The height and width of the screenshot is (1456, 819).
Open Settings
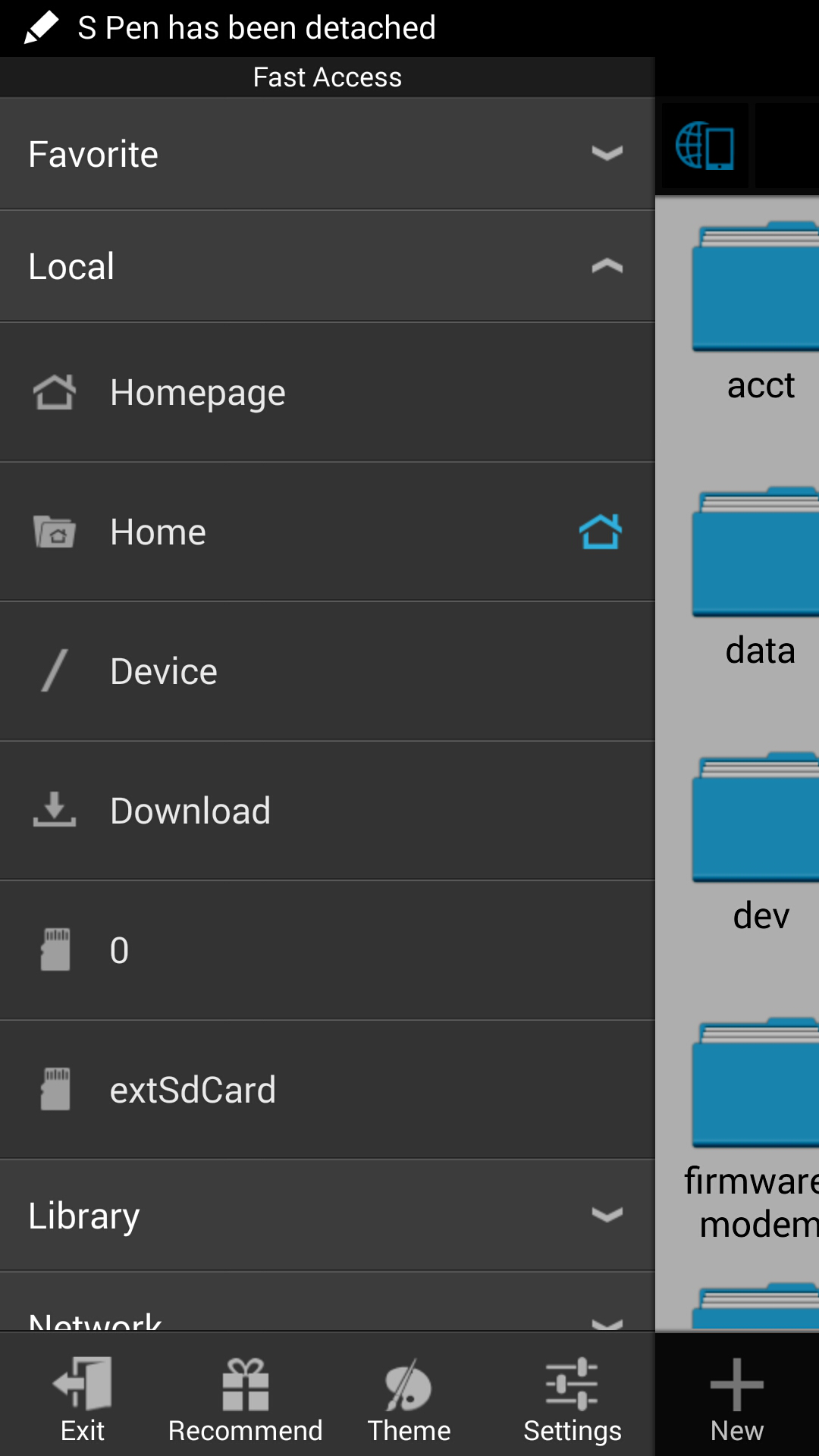pyautogui.click(x=572, y=1400)
